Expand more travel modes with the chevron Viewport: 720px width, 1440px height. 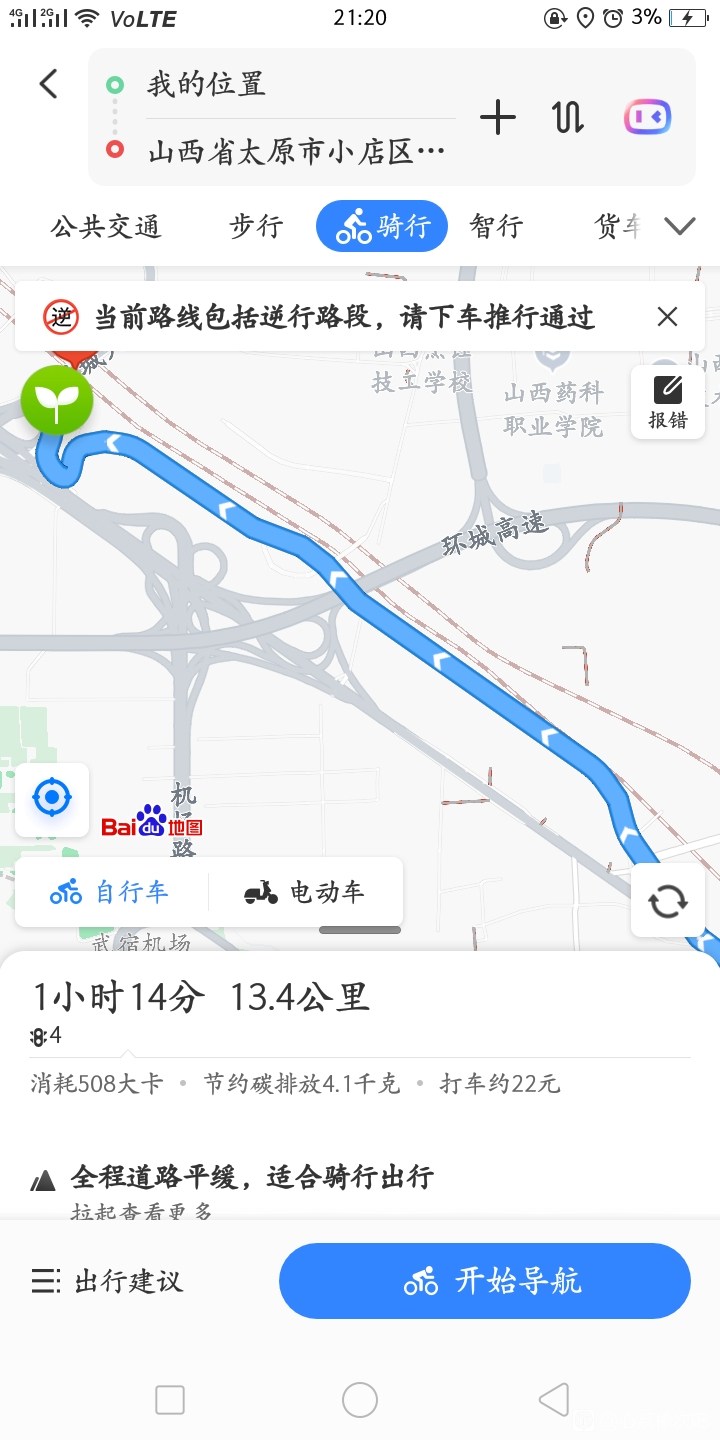[x=680, y=227]
